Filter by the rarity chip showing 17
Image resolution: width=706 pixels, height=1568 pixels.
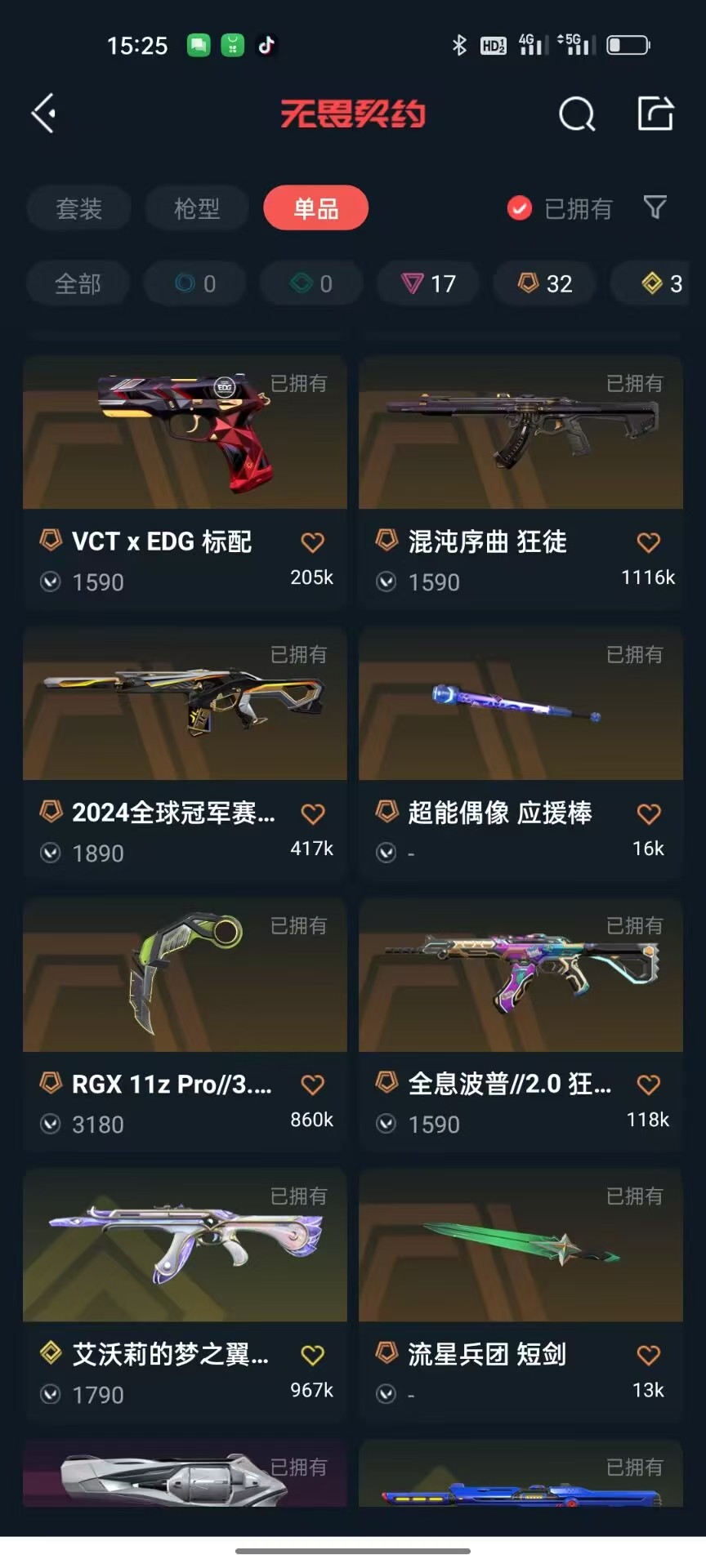coord(428,283)
